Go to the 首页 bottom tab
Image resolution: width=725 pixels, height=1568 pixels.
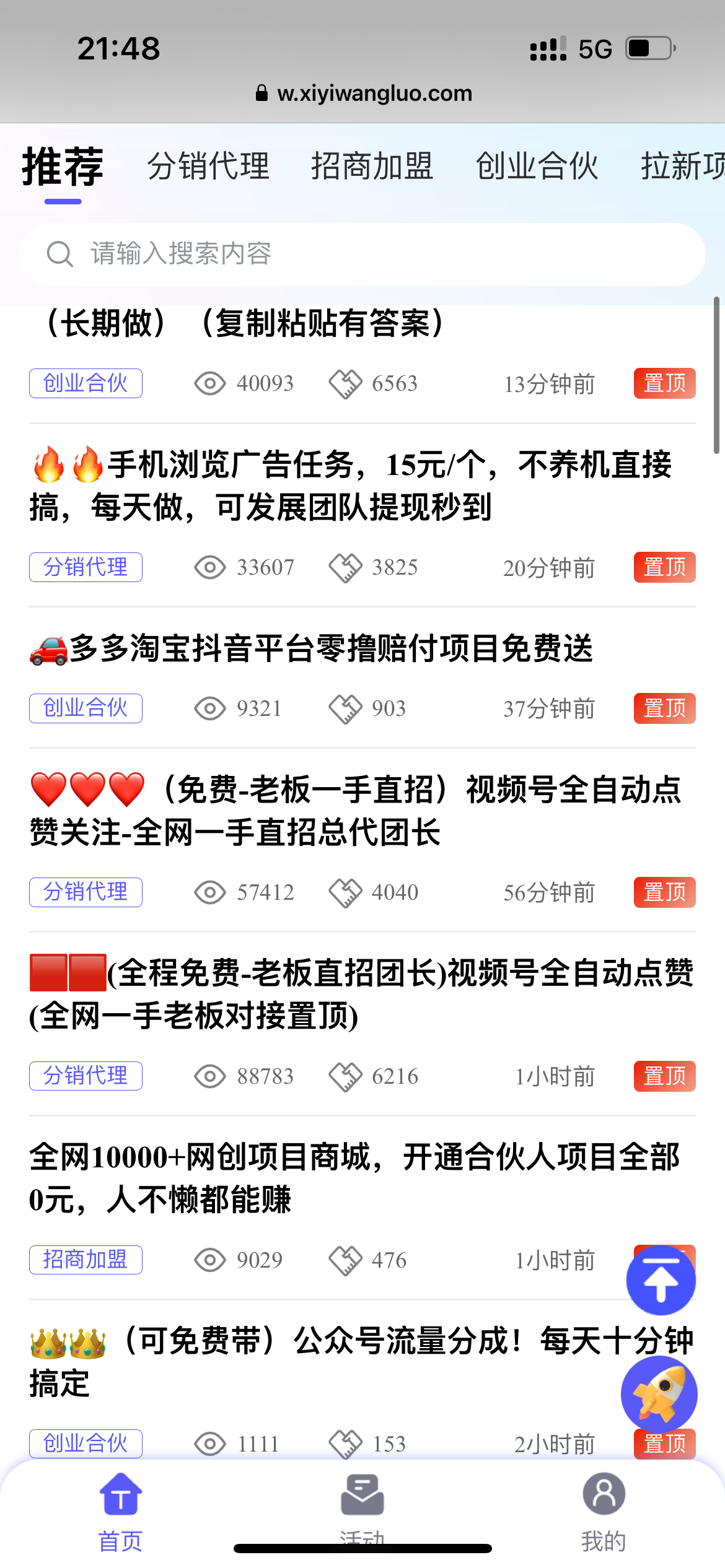[121, 1512]
